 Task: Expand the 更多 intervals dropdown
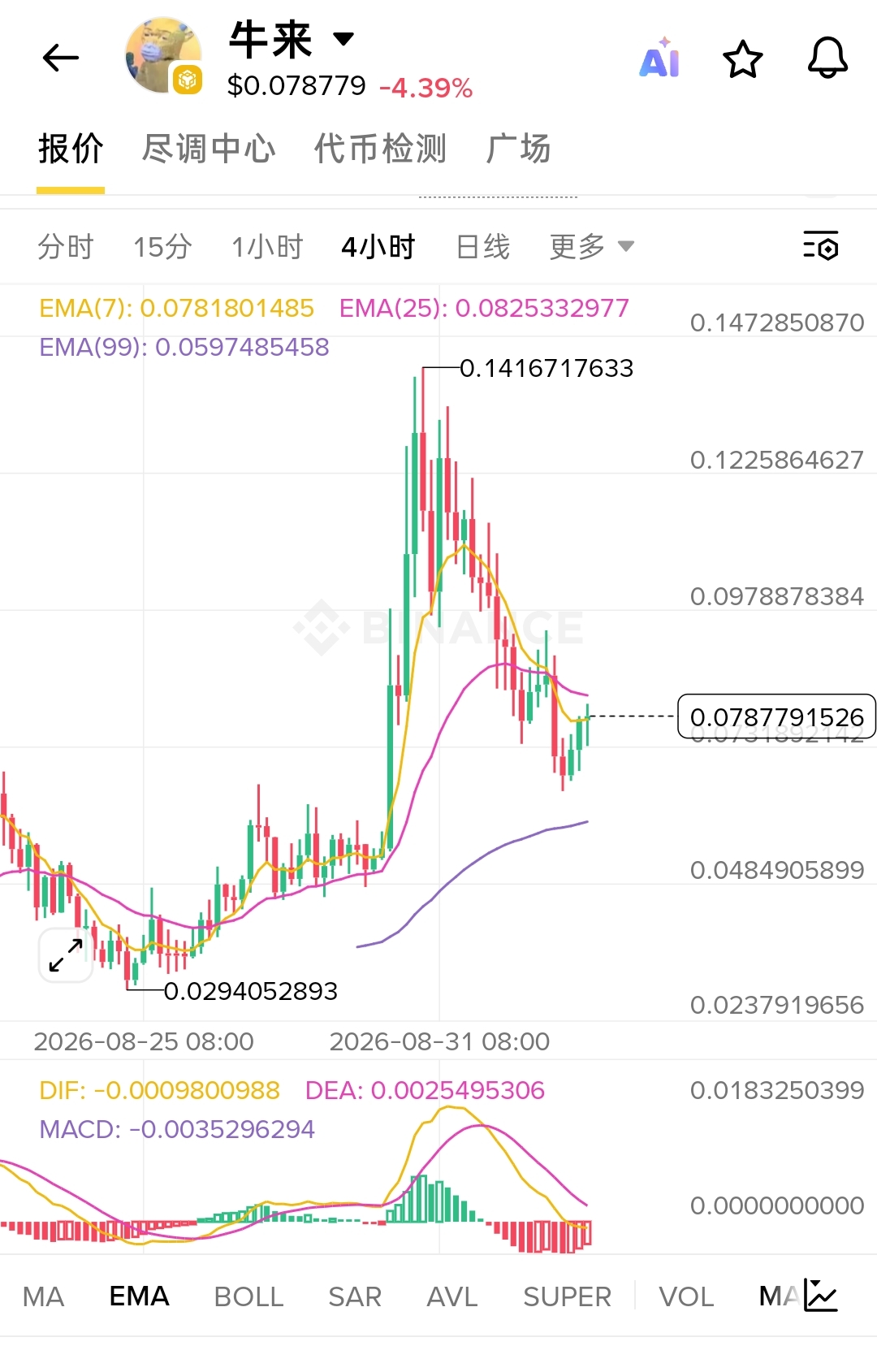[592, 246]
